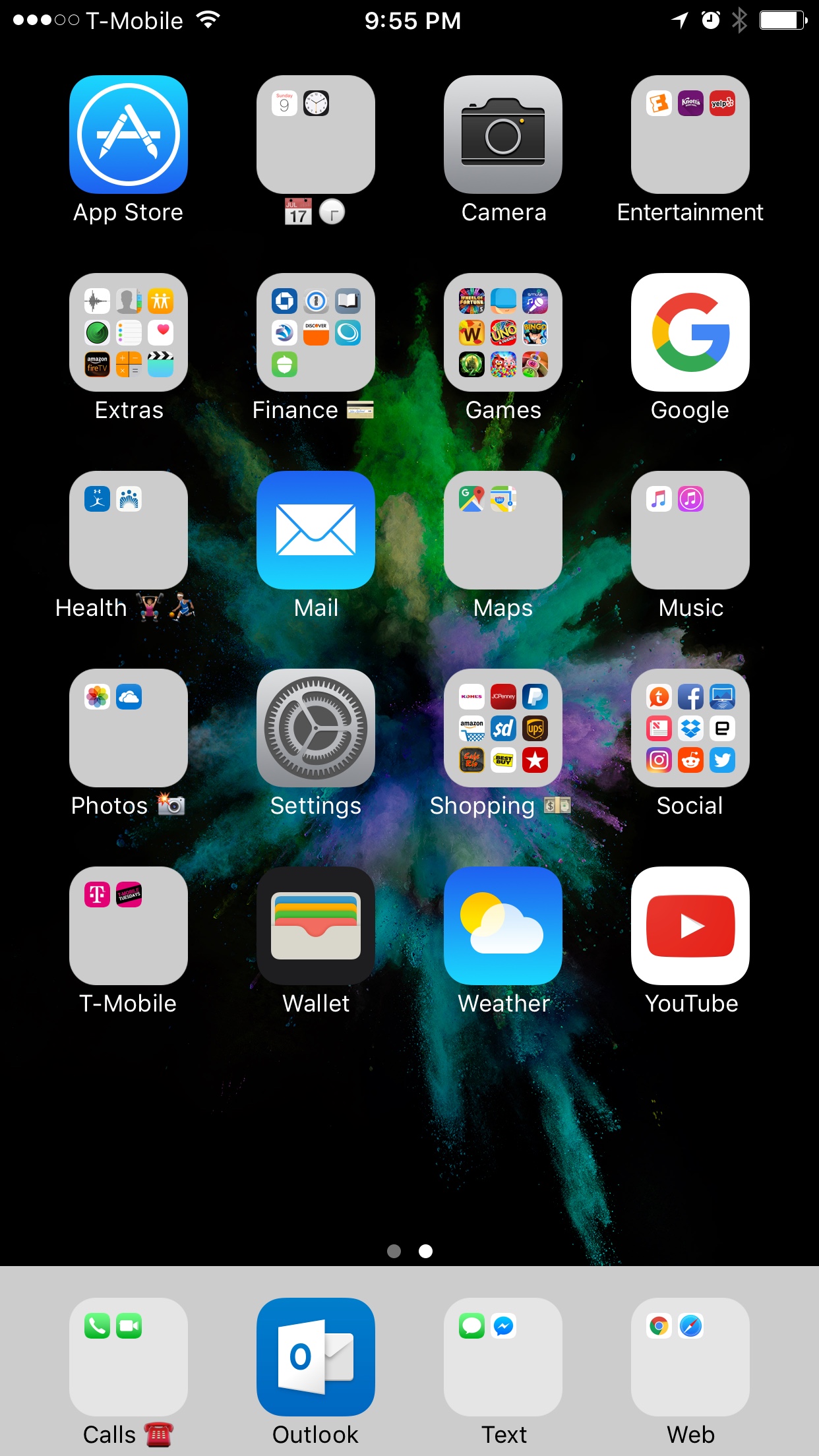Launch the Google app
Screen dimensions: 819x1456
(690, 332)
